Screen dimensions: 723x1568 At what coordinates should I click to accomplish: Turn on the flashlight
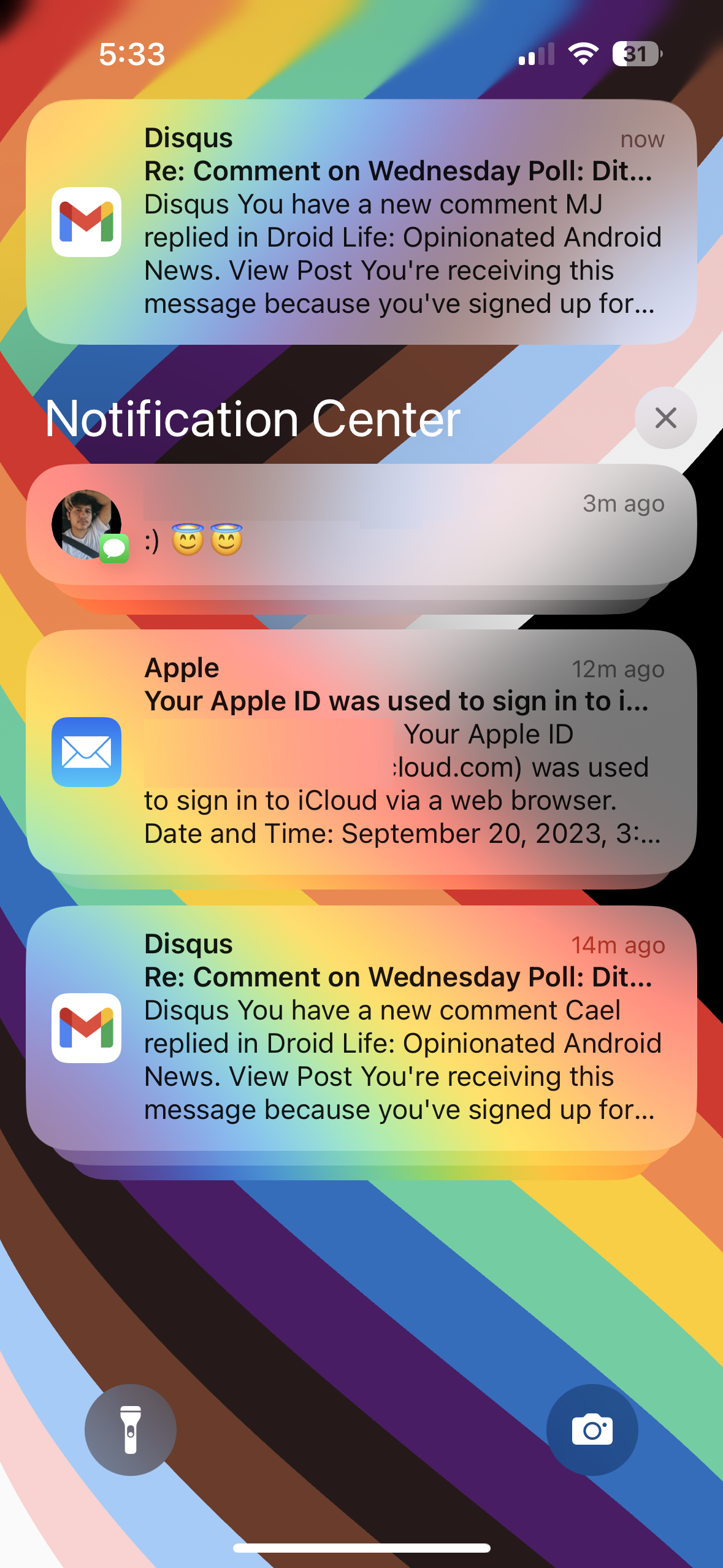[131, 1429]
